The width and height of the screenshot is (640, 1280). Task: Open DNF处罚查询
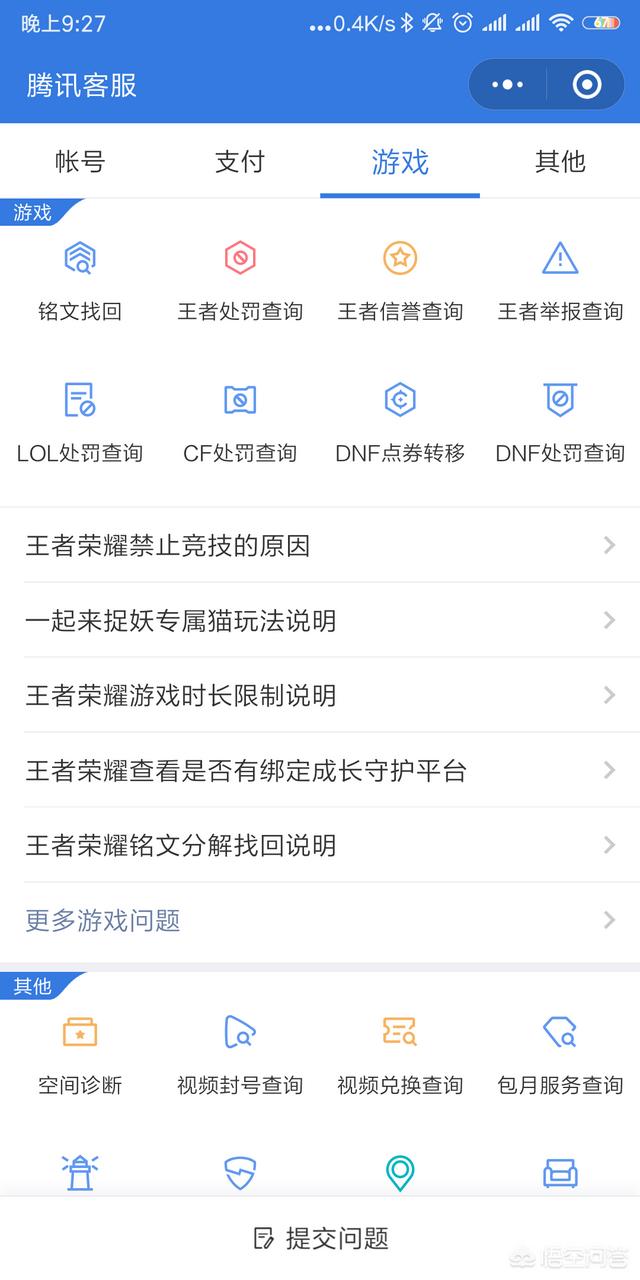point(560,422)
